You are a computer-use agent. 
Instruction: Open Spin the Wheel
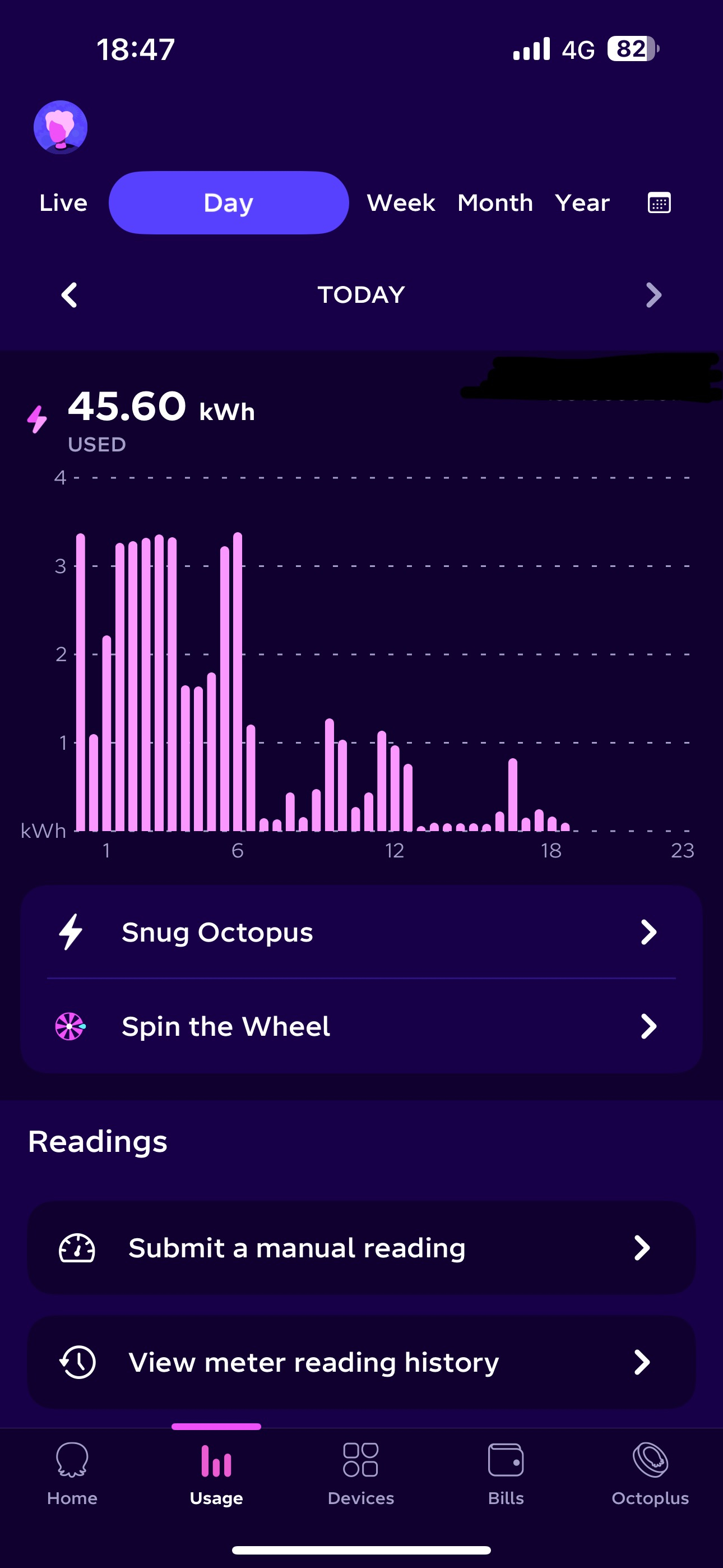click(361, 1026)
